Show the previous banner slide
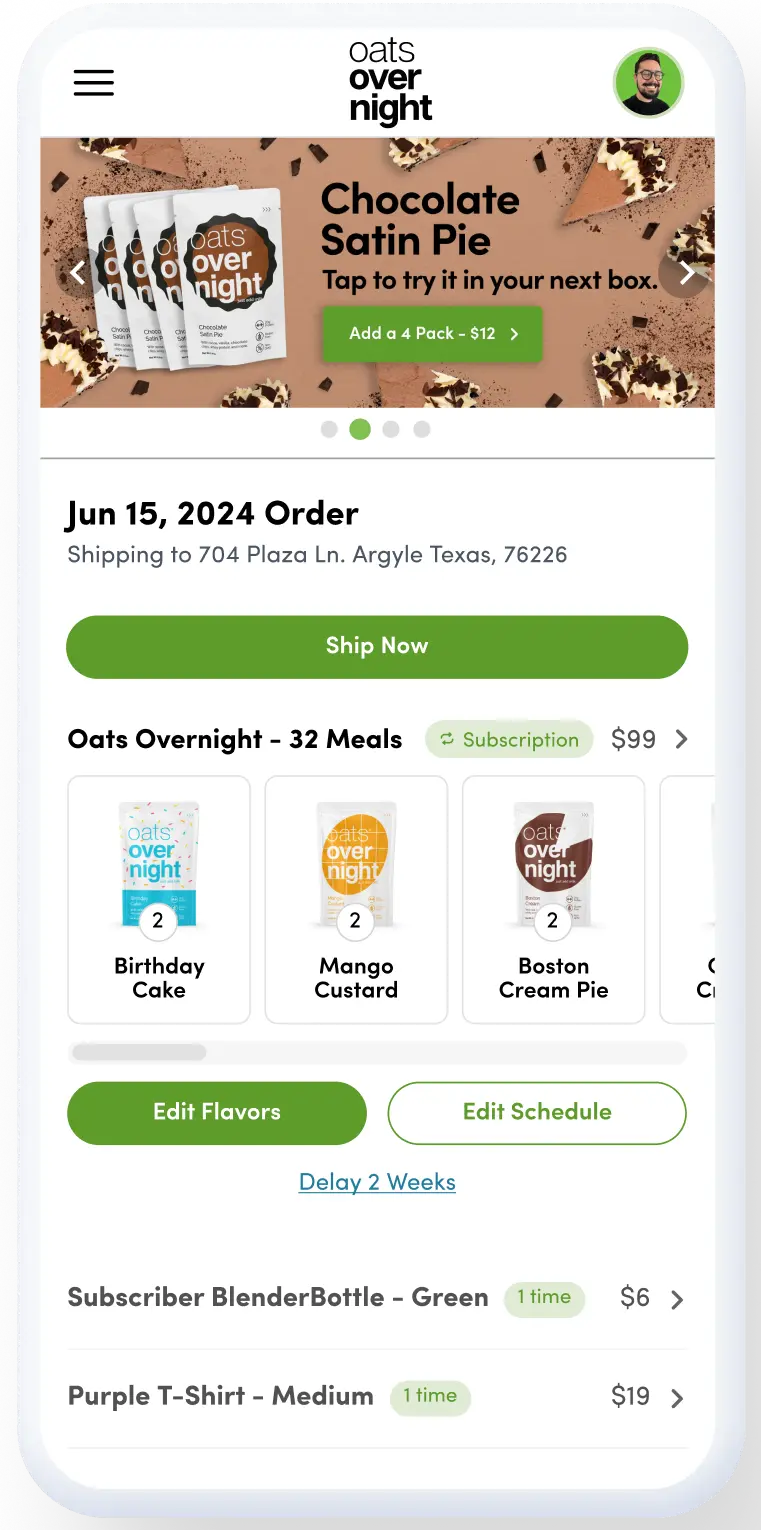The height and width of the screenshot is (1530, 761). 78,272
